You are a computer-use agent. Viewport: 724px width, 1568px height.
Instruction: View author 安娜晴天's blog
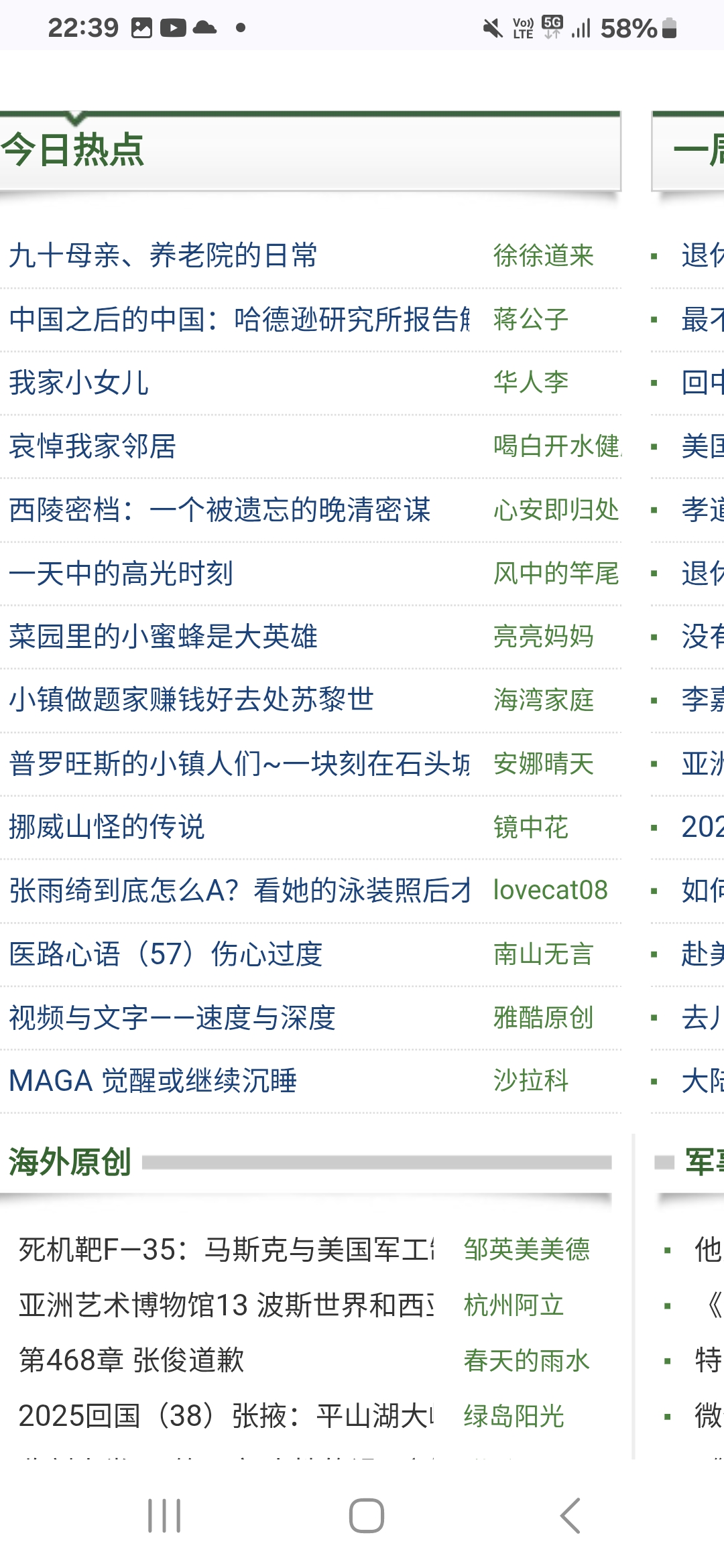[544, 764]
